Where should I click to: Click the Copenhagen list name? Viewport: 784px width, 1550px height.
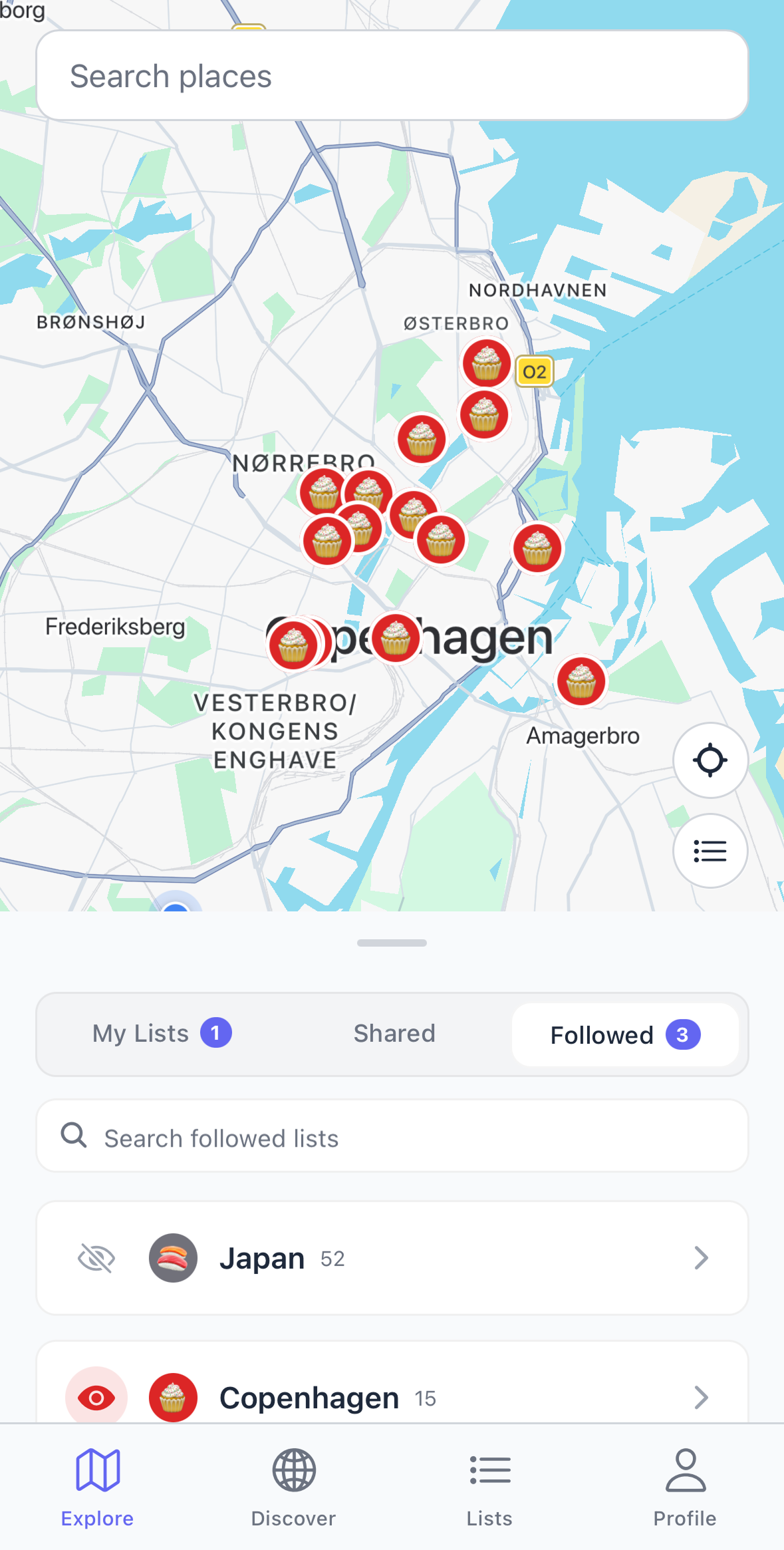(308, 1397)
